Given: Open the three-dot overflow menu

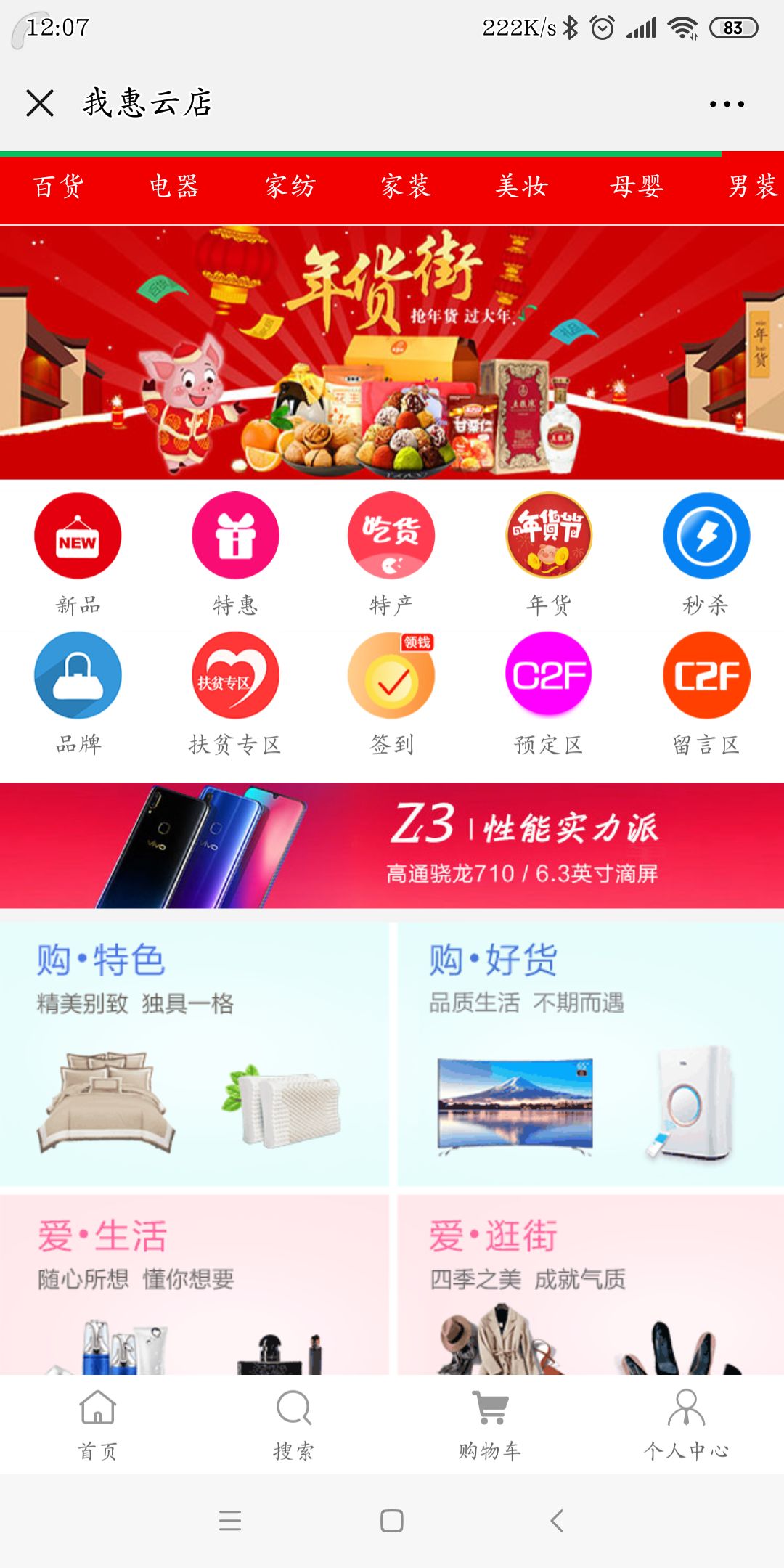Looking at the screenshot, I should click(727, 104).
